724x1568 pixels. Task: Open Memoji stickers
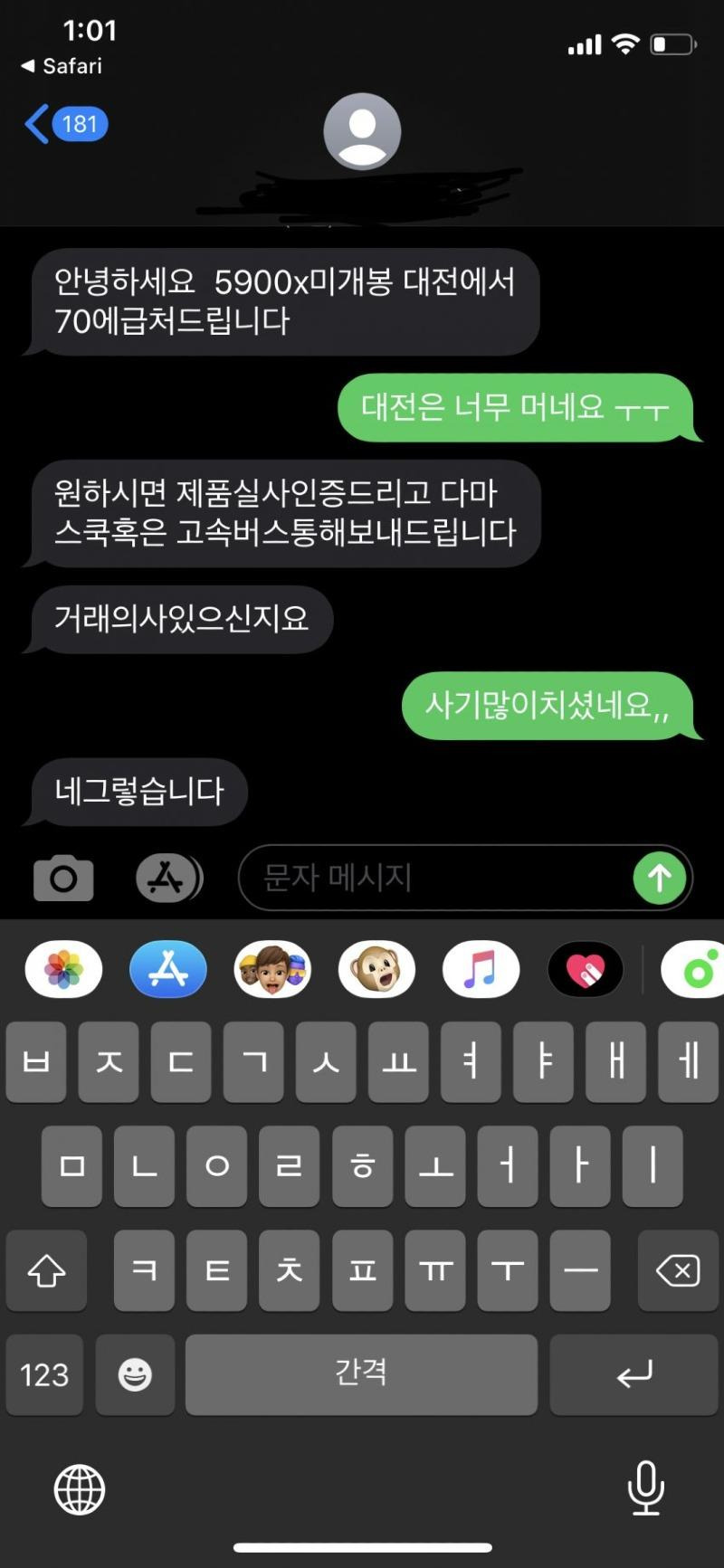coord(272,970)
